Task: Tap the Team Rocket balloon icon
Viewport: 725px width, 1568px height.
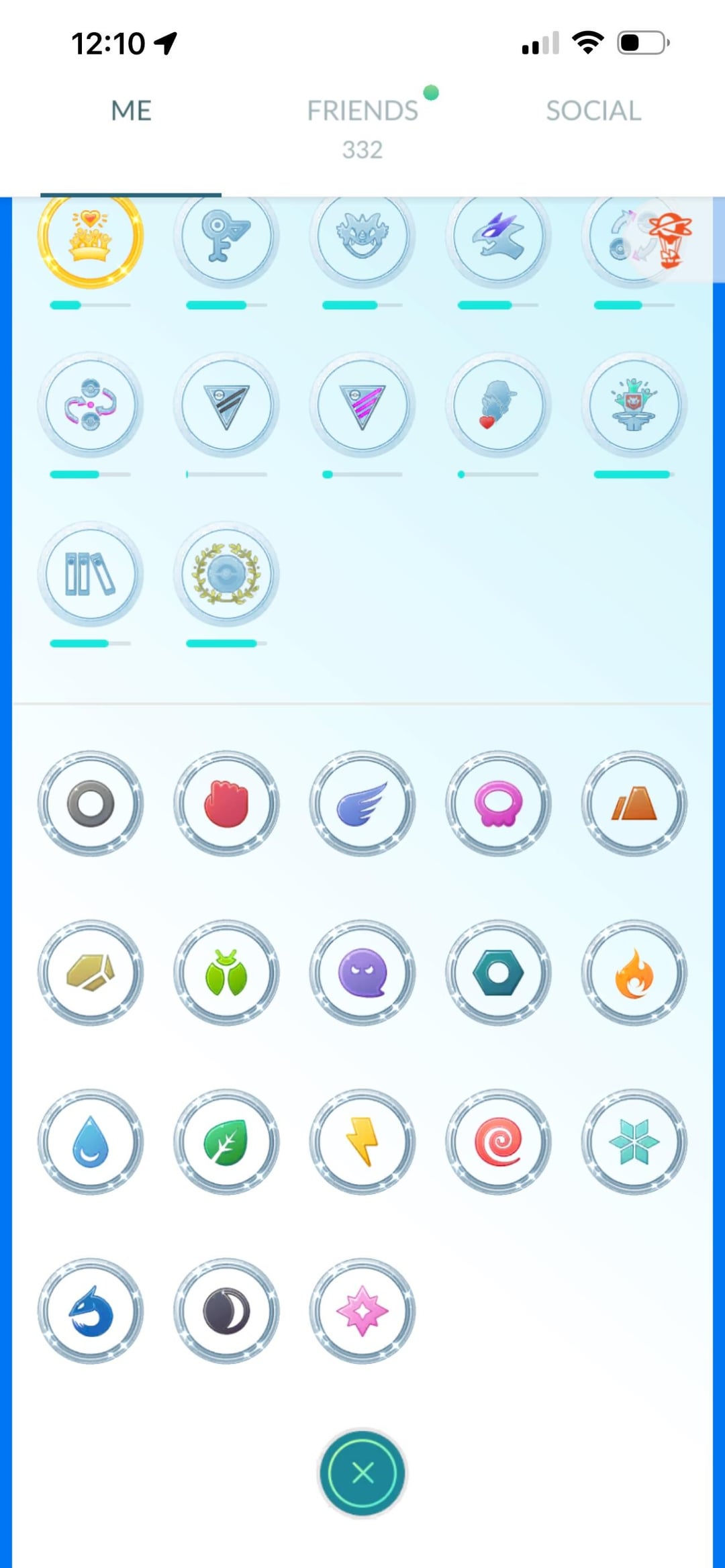Action: 671,240
